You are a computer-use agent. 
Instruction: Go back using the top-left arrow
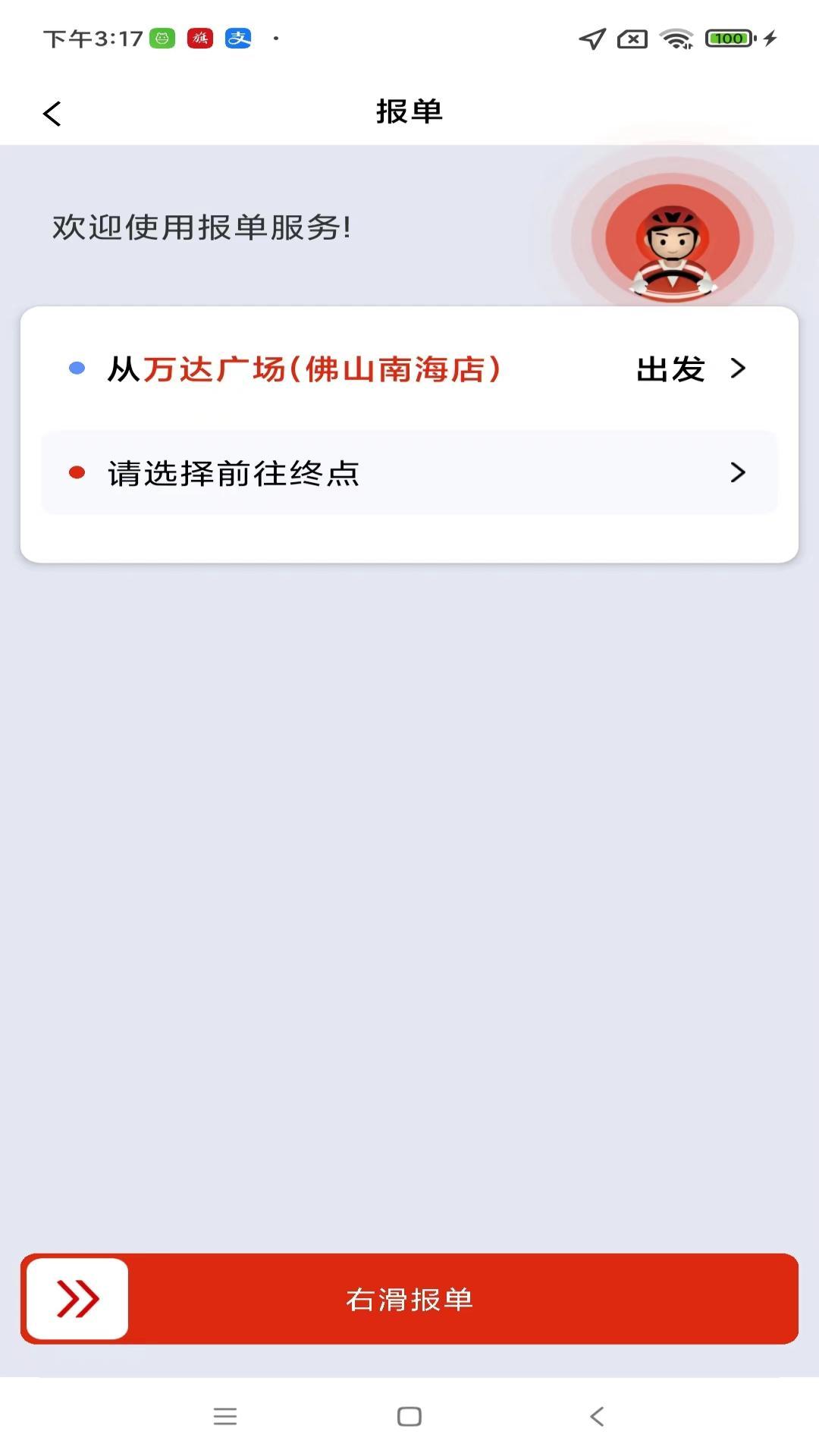52,112
